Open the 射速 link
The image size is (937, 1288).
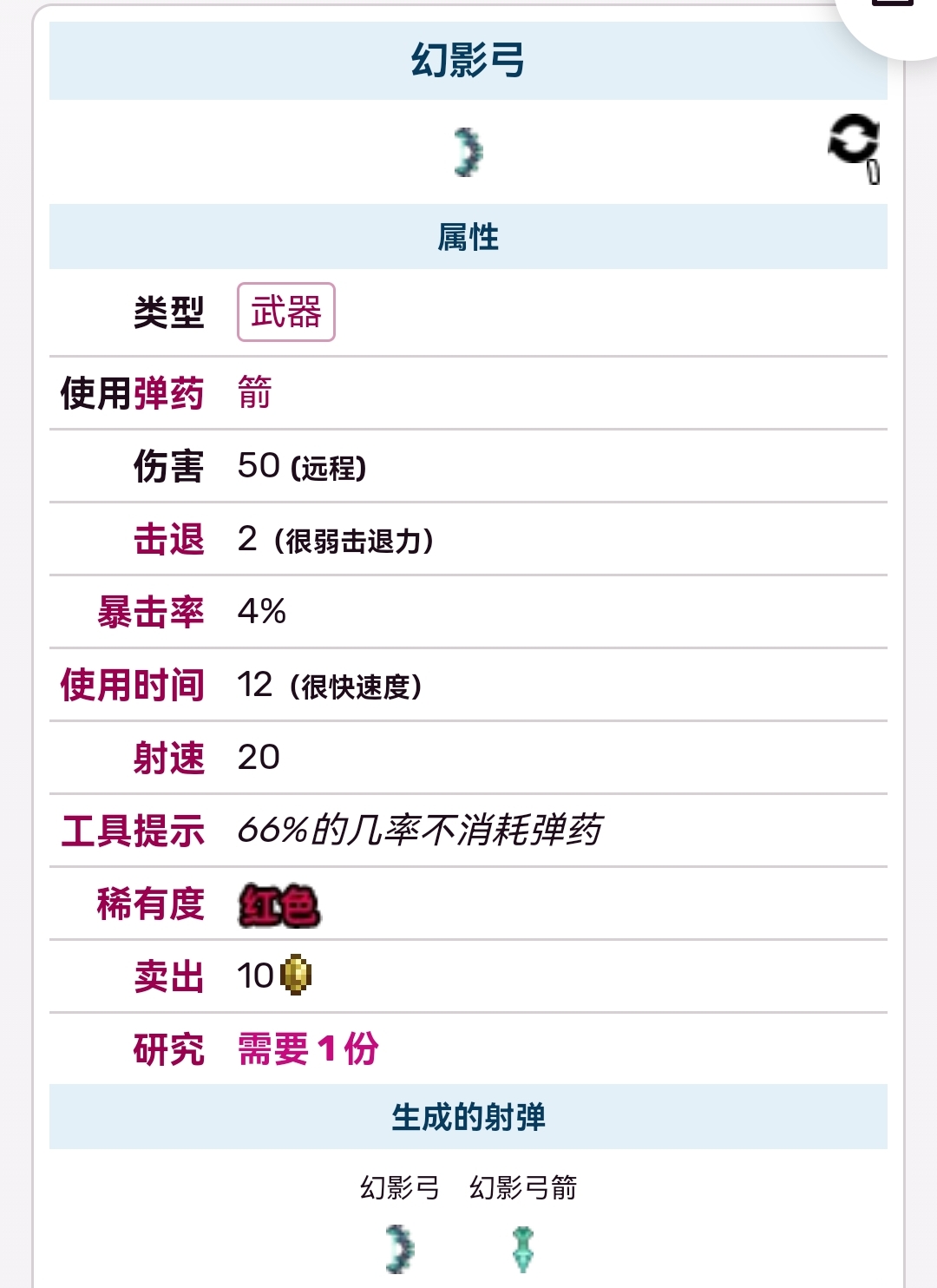pos(168,758)
